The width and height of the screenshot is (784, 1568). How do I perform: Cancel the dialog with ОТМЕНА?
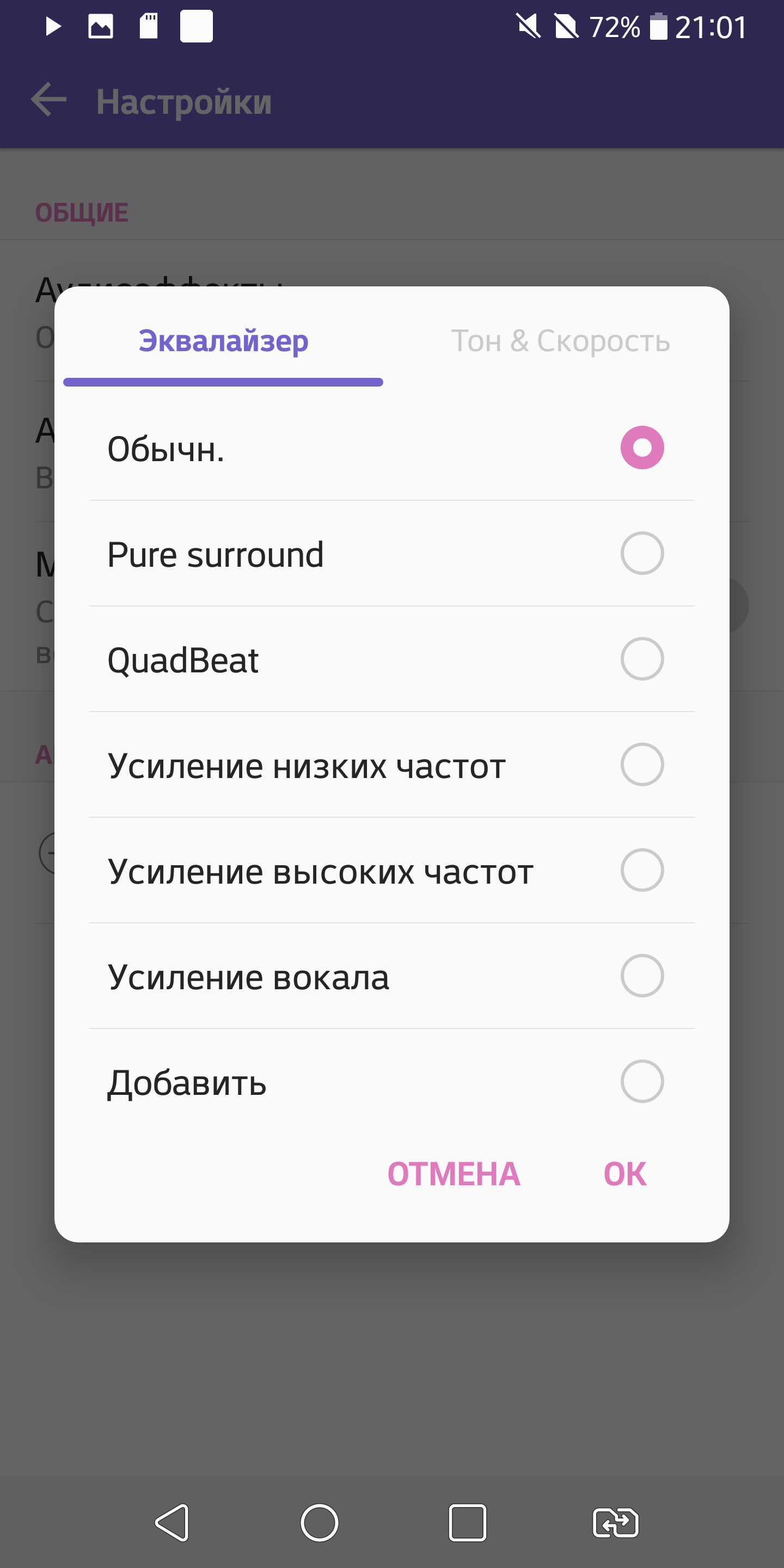(454, 1174)
